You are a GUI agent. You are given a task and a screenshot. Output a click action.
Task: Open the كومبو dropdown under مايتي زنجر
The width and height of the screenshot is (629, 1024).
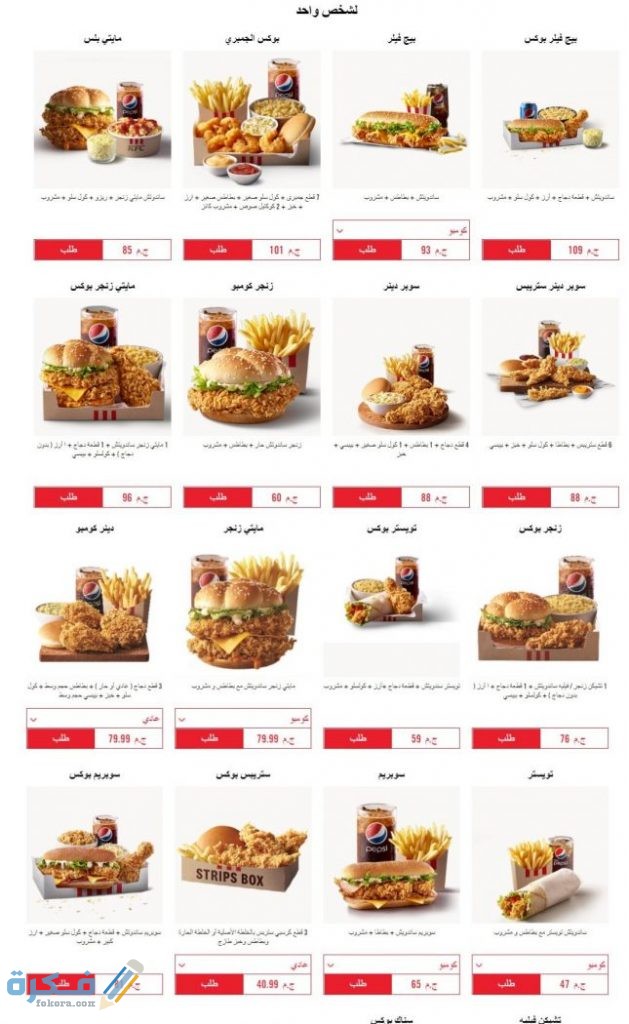coord(243,719)
